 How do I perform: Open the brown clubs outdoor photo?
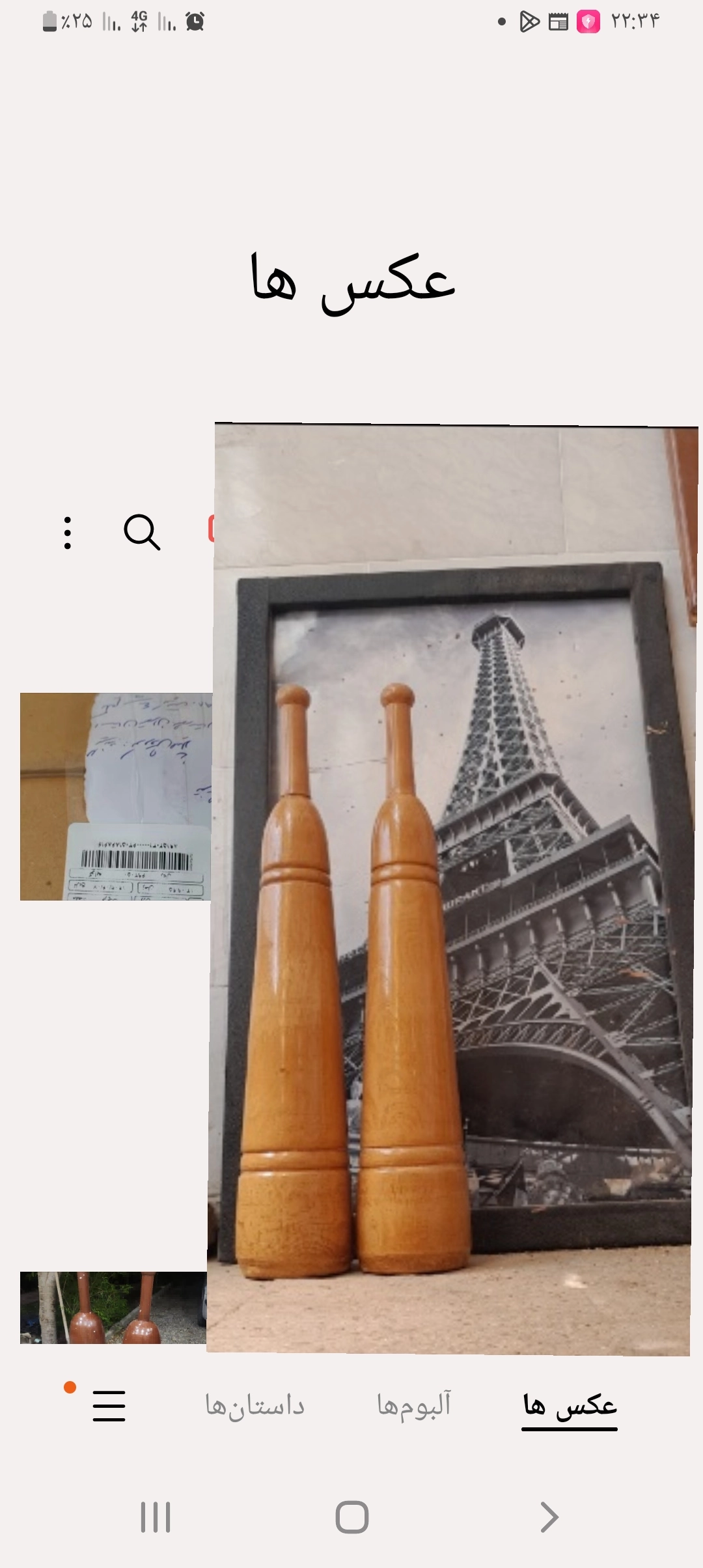113,1308
